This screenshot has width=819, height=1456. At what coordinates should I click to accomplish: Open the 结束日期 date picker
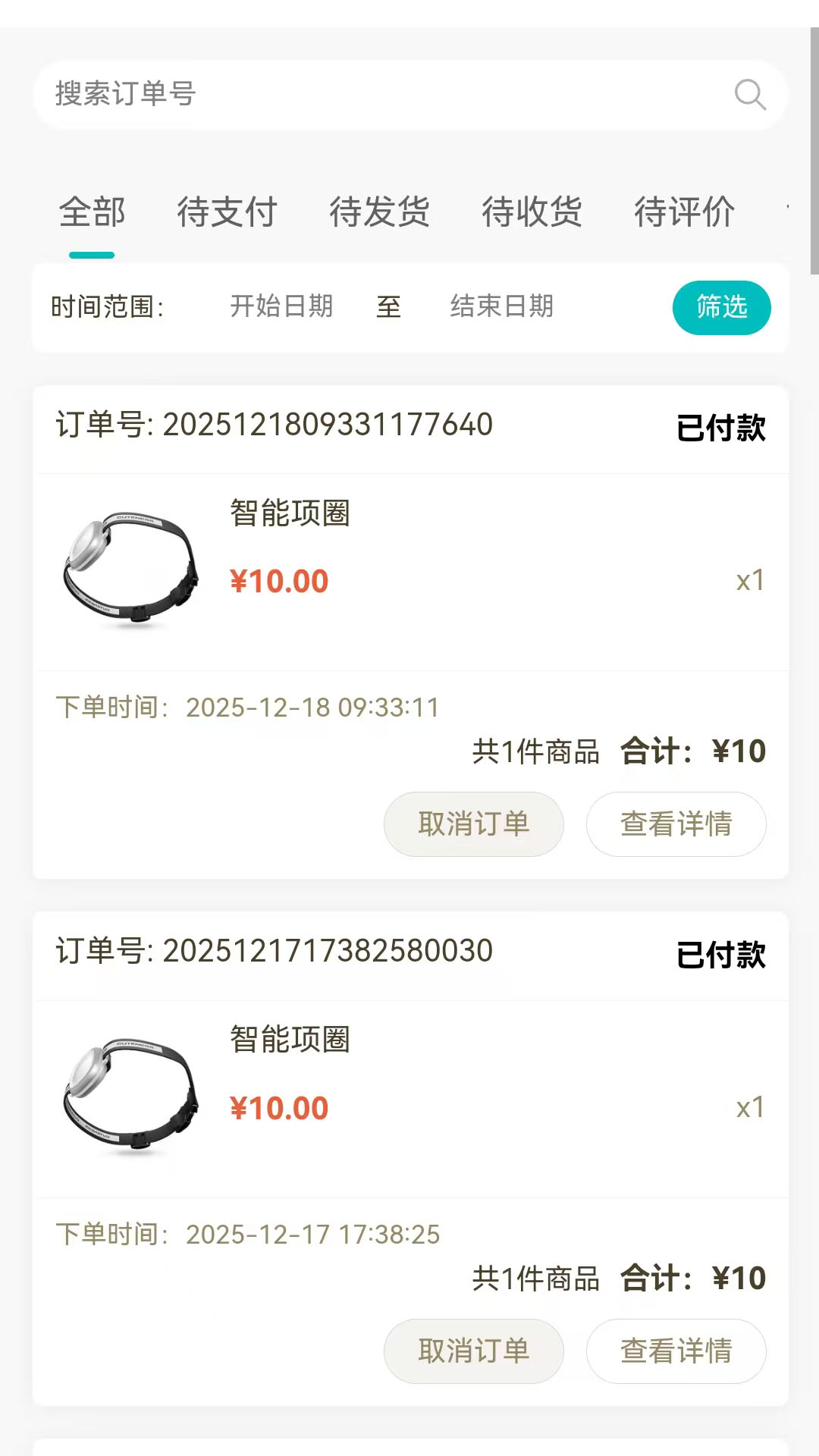click(x=501, y=307)
